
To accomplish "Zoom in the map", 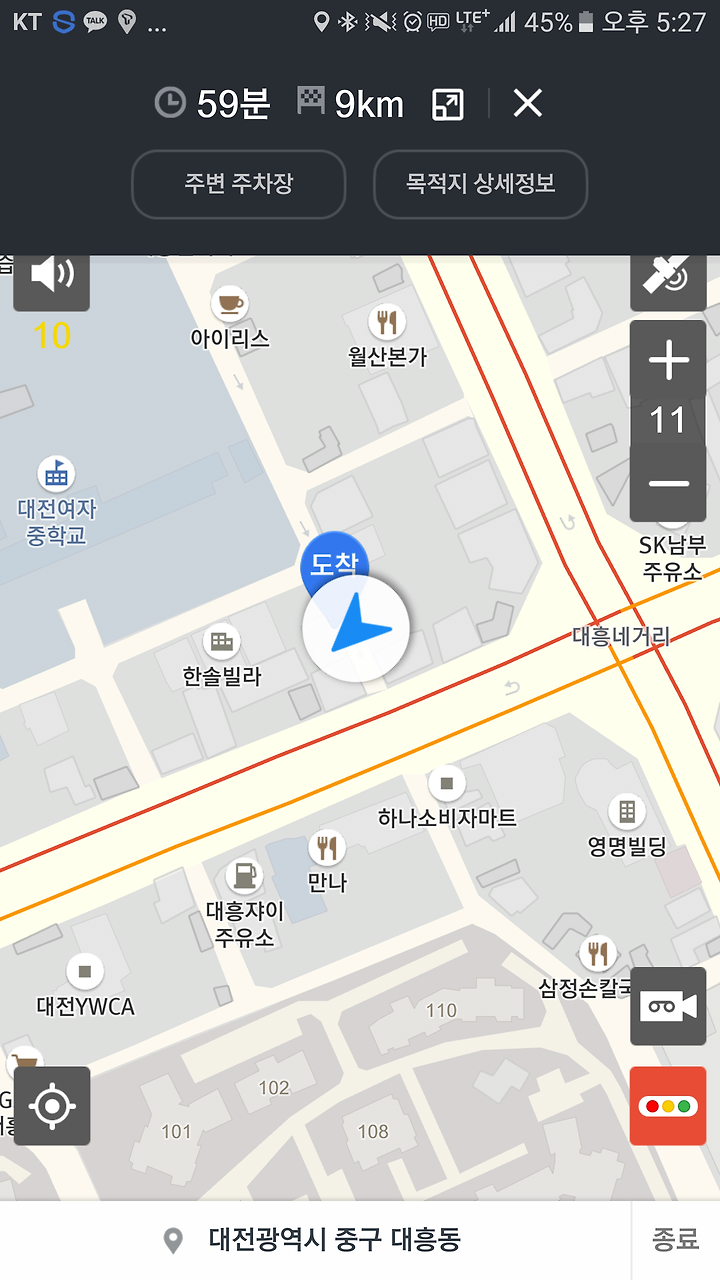I will tap(668, 362).
